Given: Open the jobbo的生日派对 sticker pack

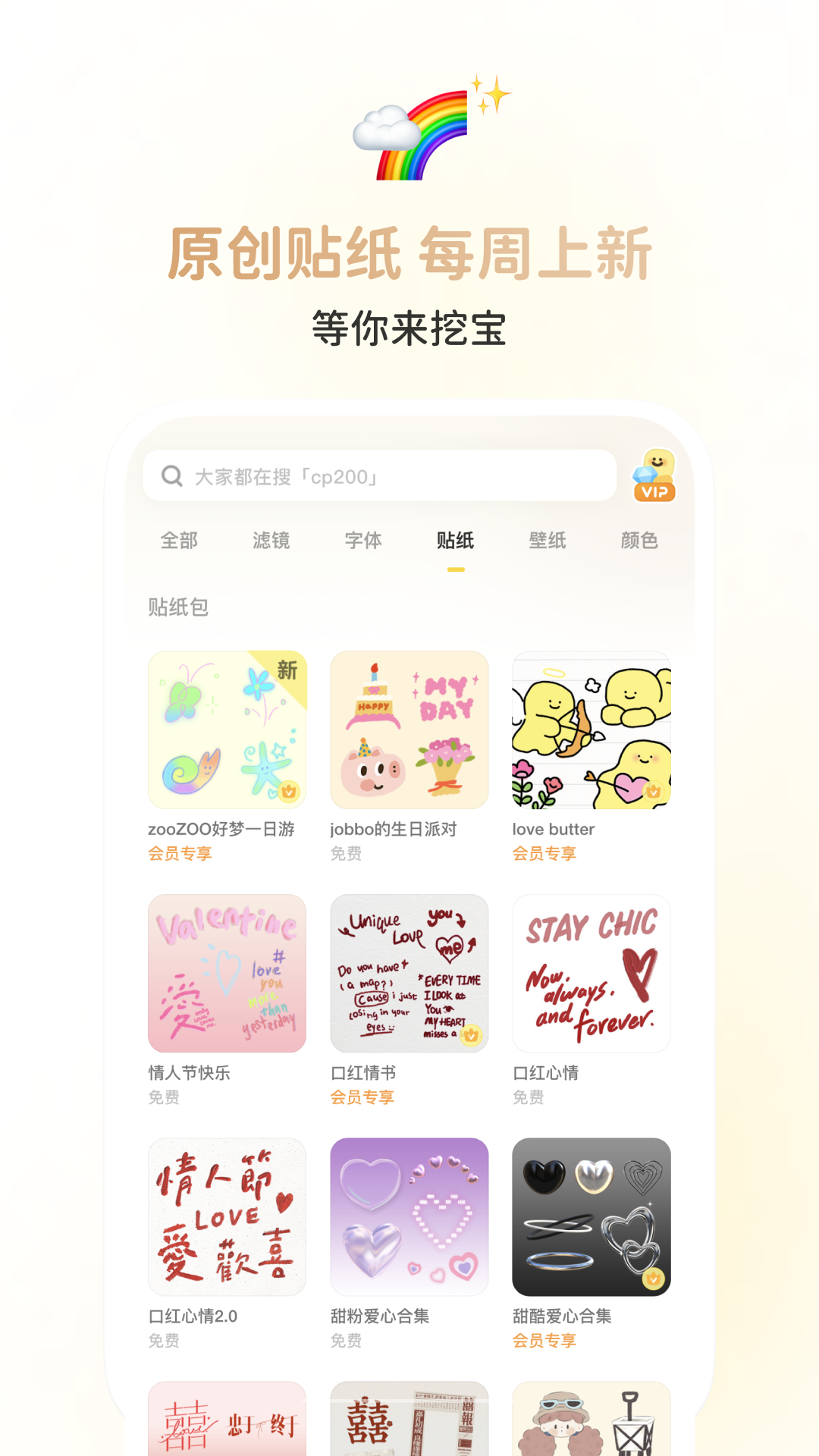Looking at the screenshot, I should tap(409, 729).
